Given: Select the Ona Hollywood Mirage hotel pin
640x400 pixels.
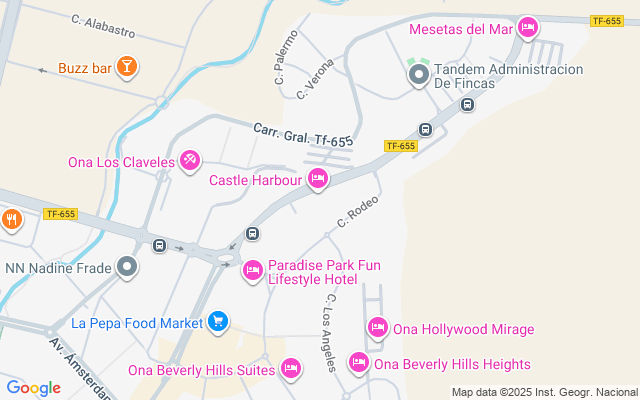Looking at the screenshot, I should [377, 328].
